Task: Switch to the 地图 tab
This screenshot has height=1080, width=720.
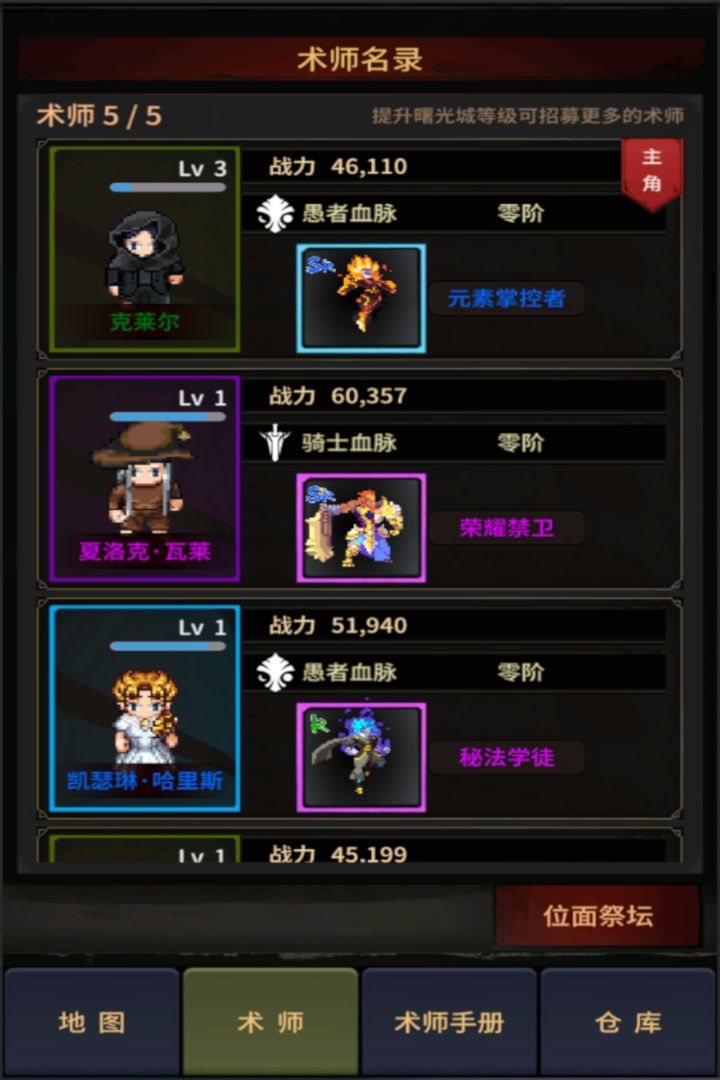Action: click(x=92, y=1022)
